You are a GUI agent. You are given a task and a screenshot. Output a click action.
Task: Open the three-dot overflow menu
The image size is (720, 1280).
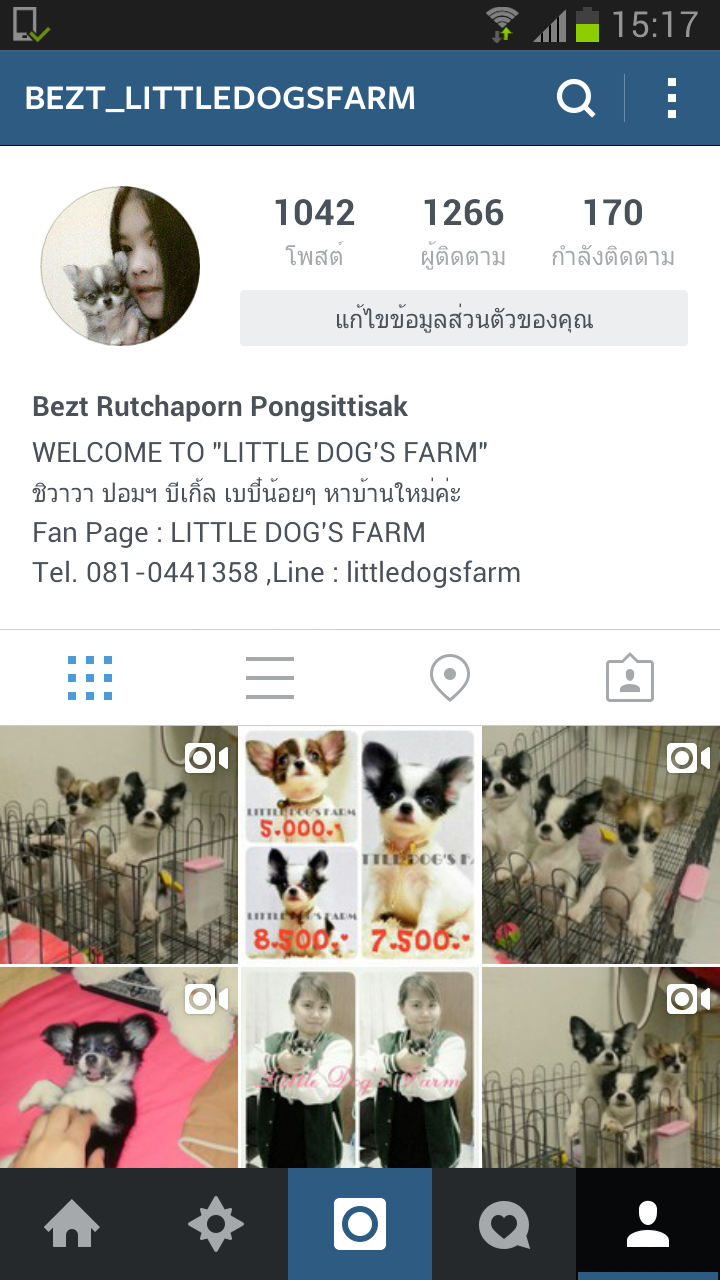tap(671, 98)
